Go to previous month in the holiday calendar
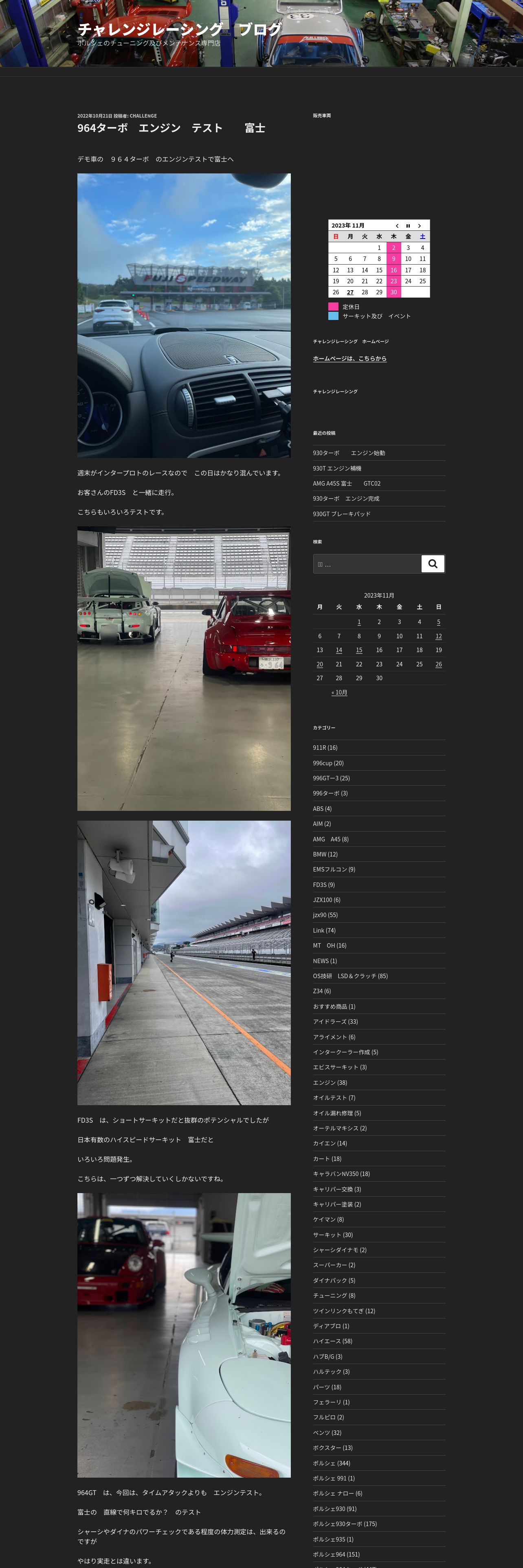 397,226
